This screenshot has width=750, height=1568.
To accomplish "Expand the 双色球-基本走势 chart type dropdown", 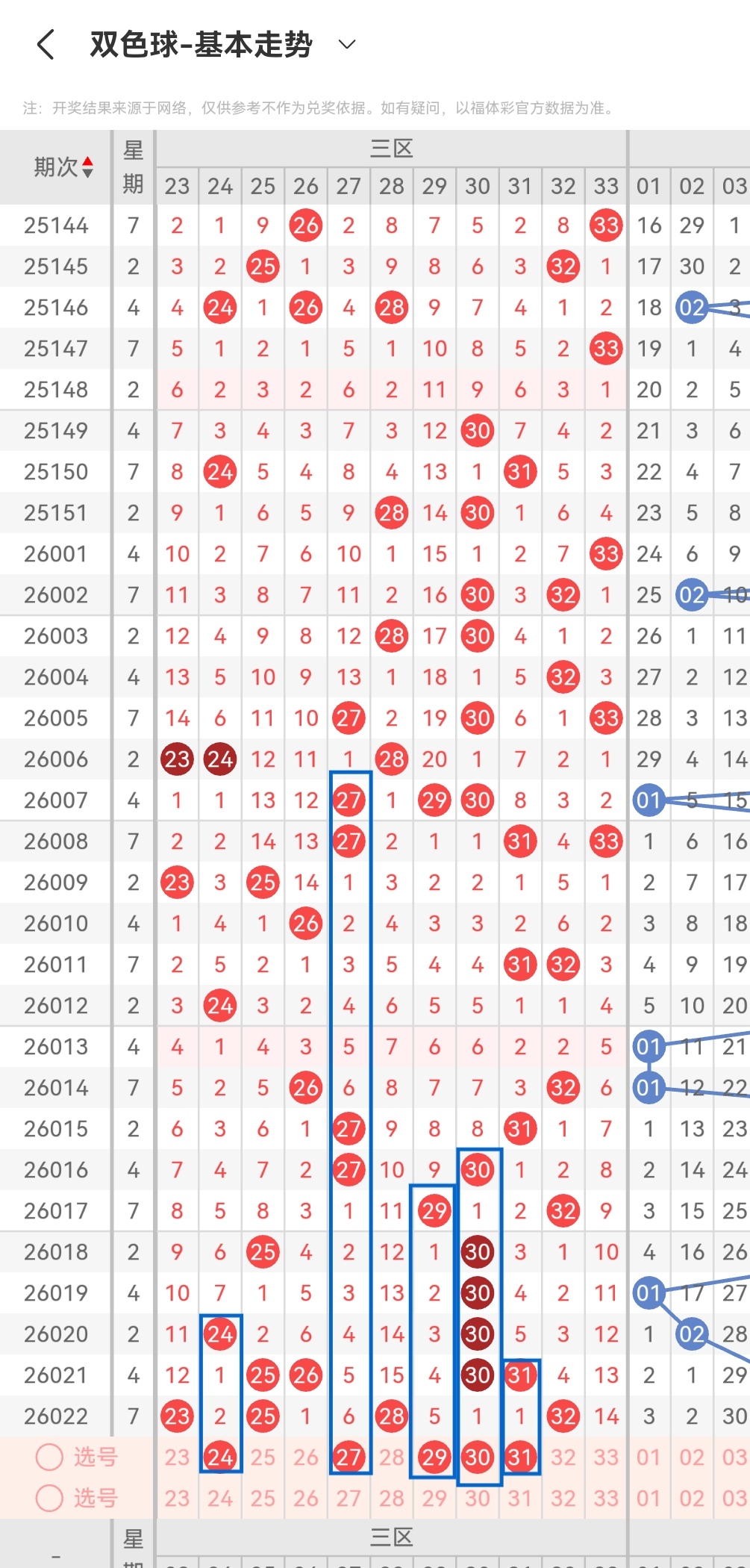I will 347,45.
